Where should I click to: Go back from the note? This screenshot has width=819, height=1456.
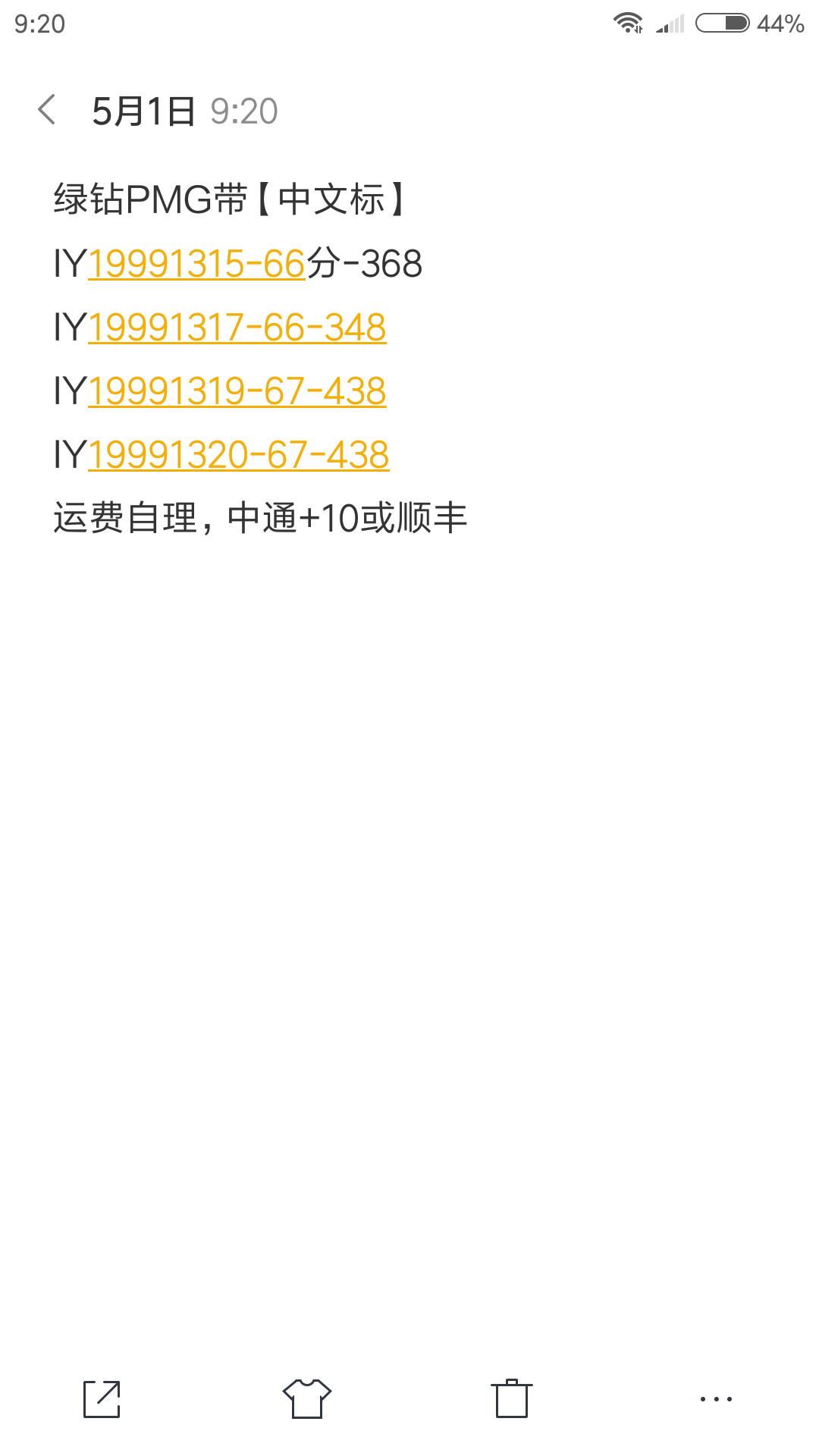pos(47,110)
